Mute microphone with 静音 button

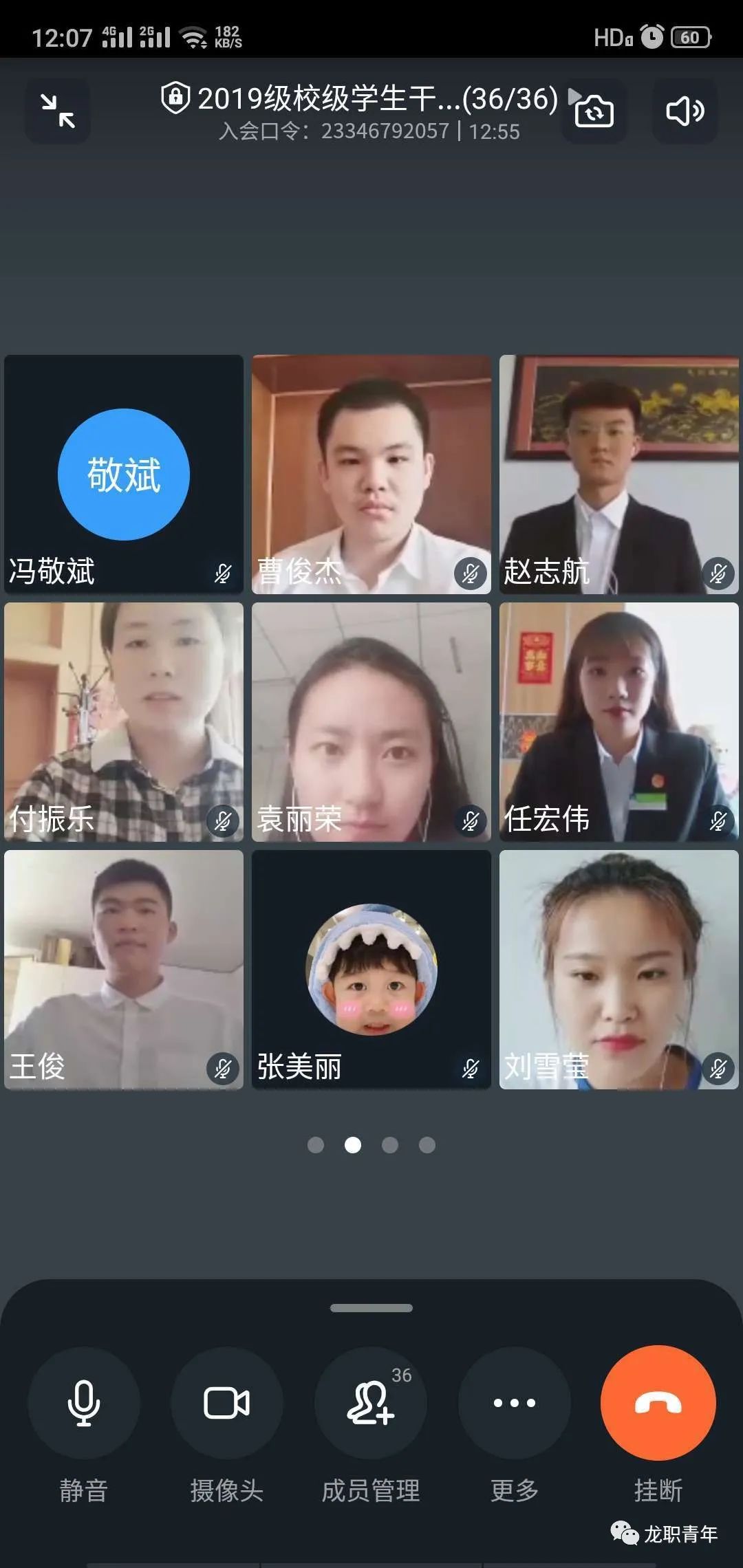pyautogui.click(x=84, y=1403)
